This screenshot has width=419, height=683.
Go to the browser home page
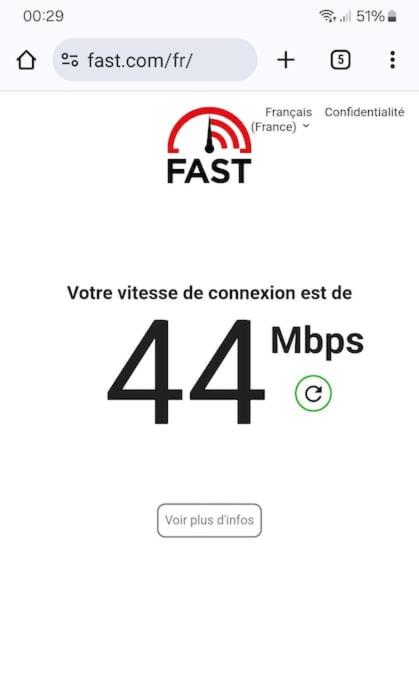pos(27,60)
